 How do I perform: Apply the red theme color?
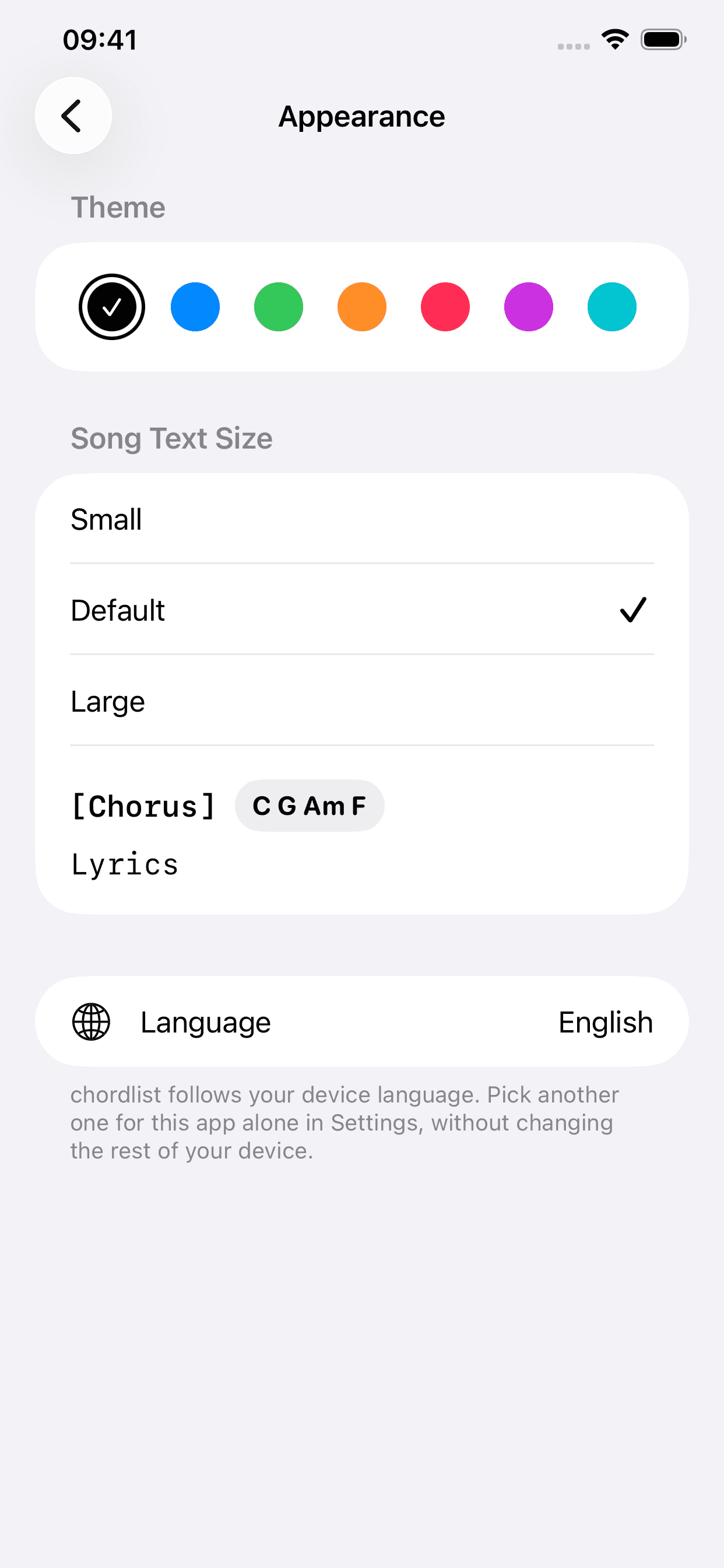coord(445,307)
